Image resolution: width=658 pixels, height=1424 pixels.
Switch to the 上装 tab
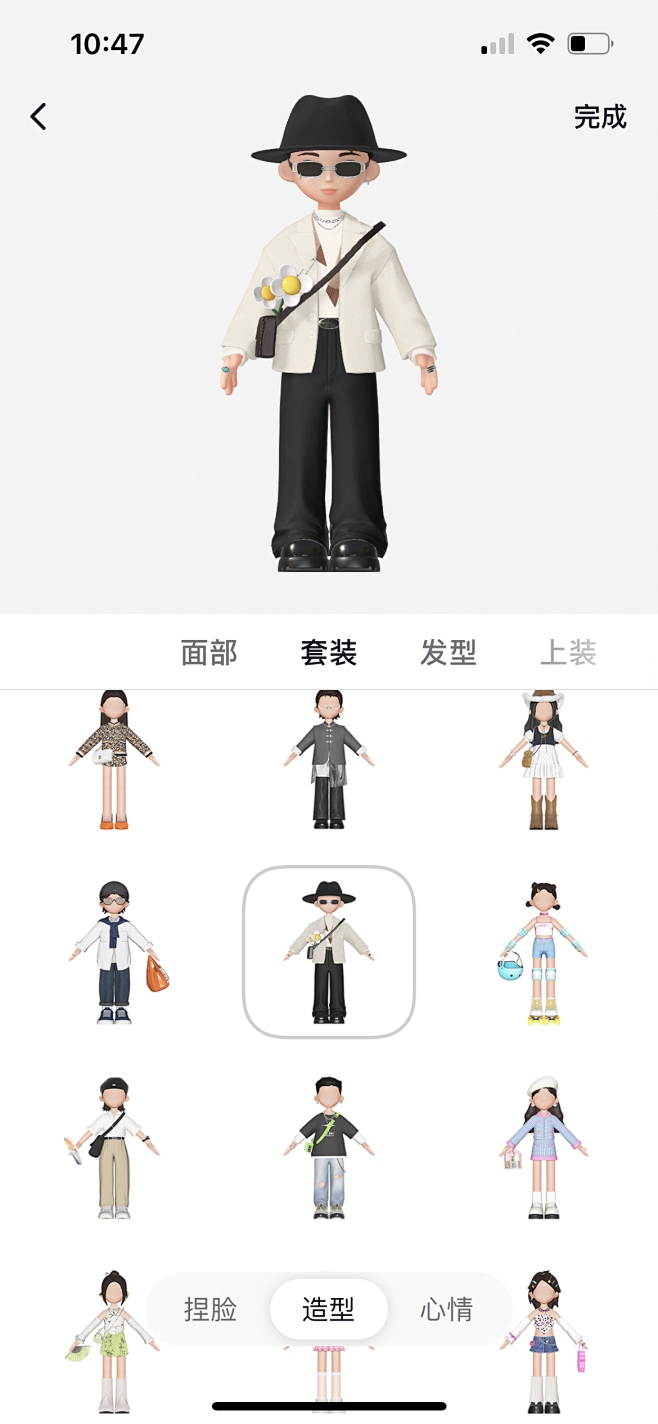568,653
